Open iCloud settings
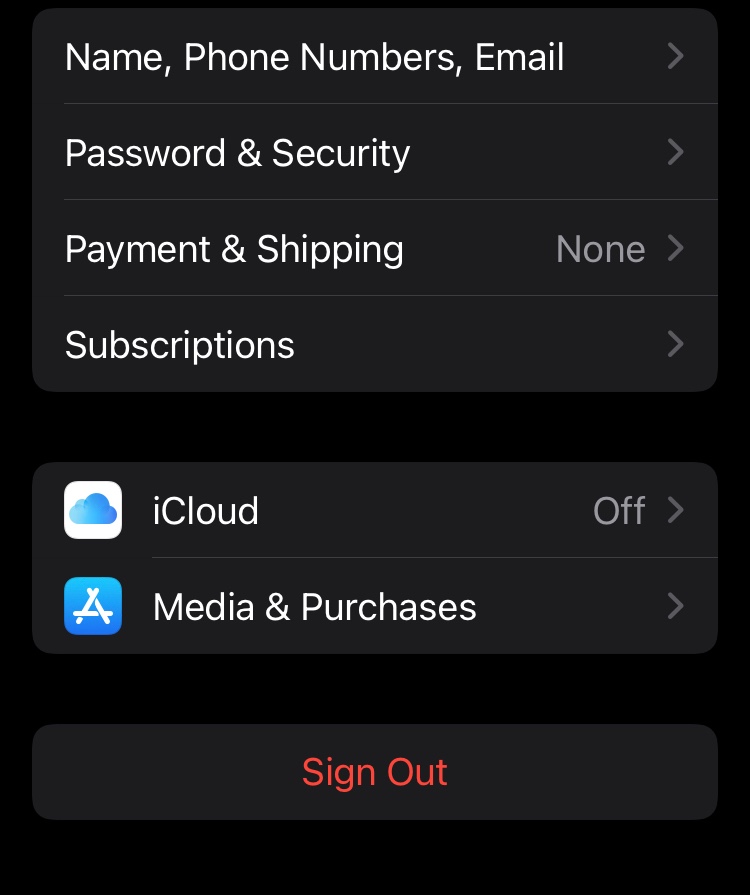Viewport: 750px width, 895px height. pyautogui.click(x=374, y=511)
